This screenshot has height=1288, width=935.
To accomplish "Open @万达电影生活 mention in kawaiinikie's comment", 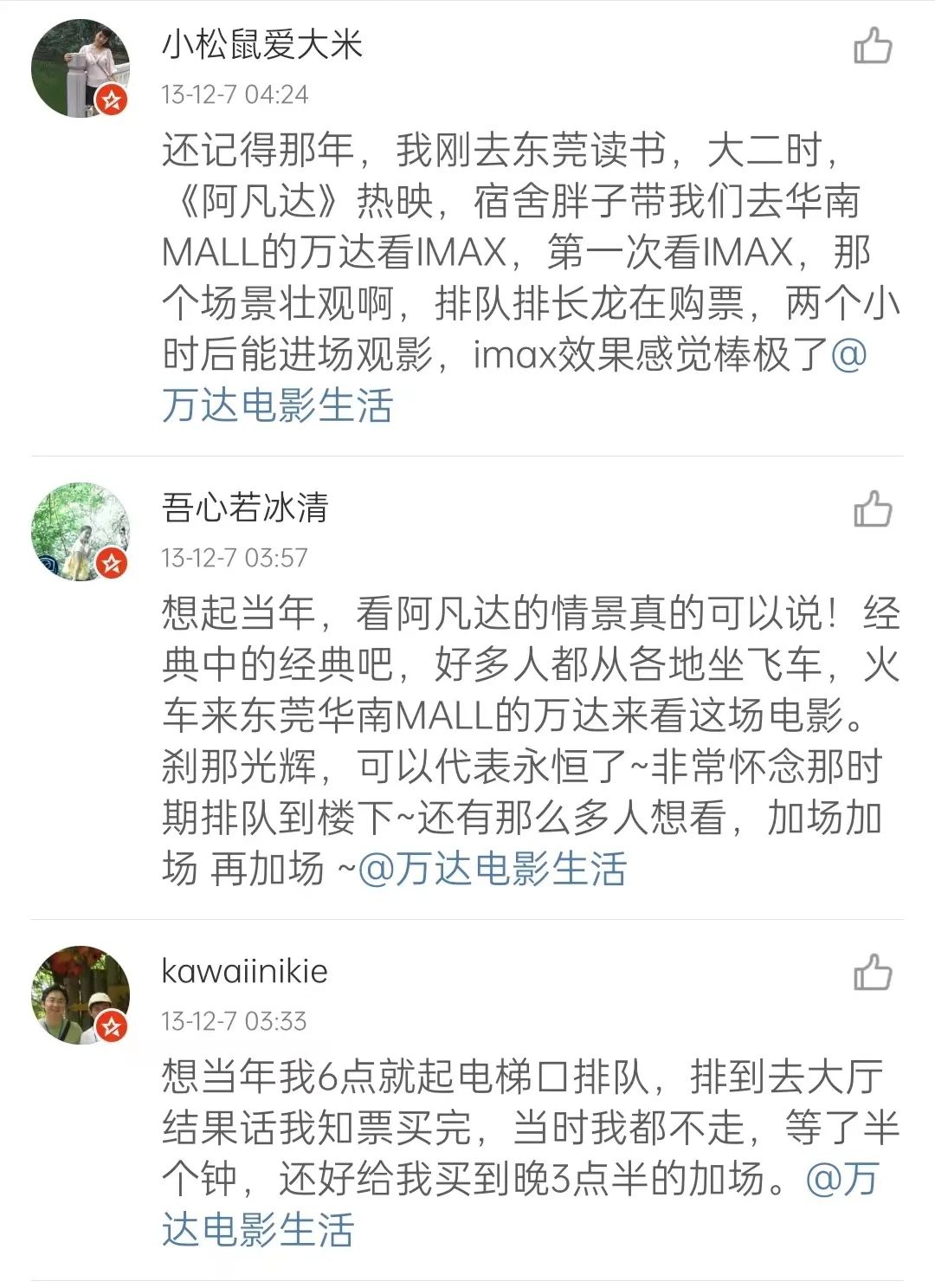I will coord(258,1230).
